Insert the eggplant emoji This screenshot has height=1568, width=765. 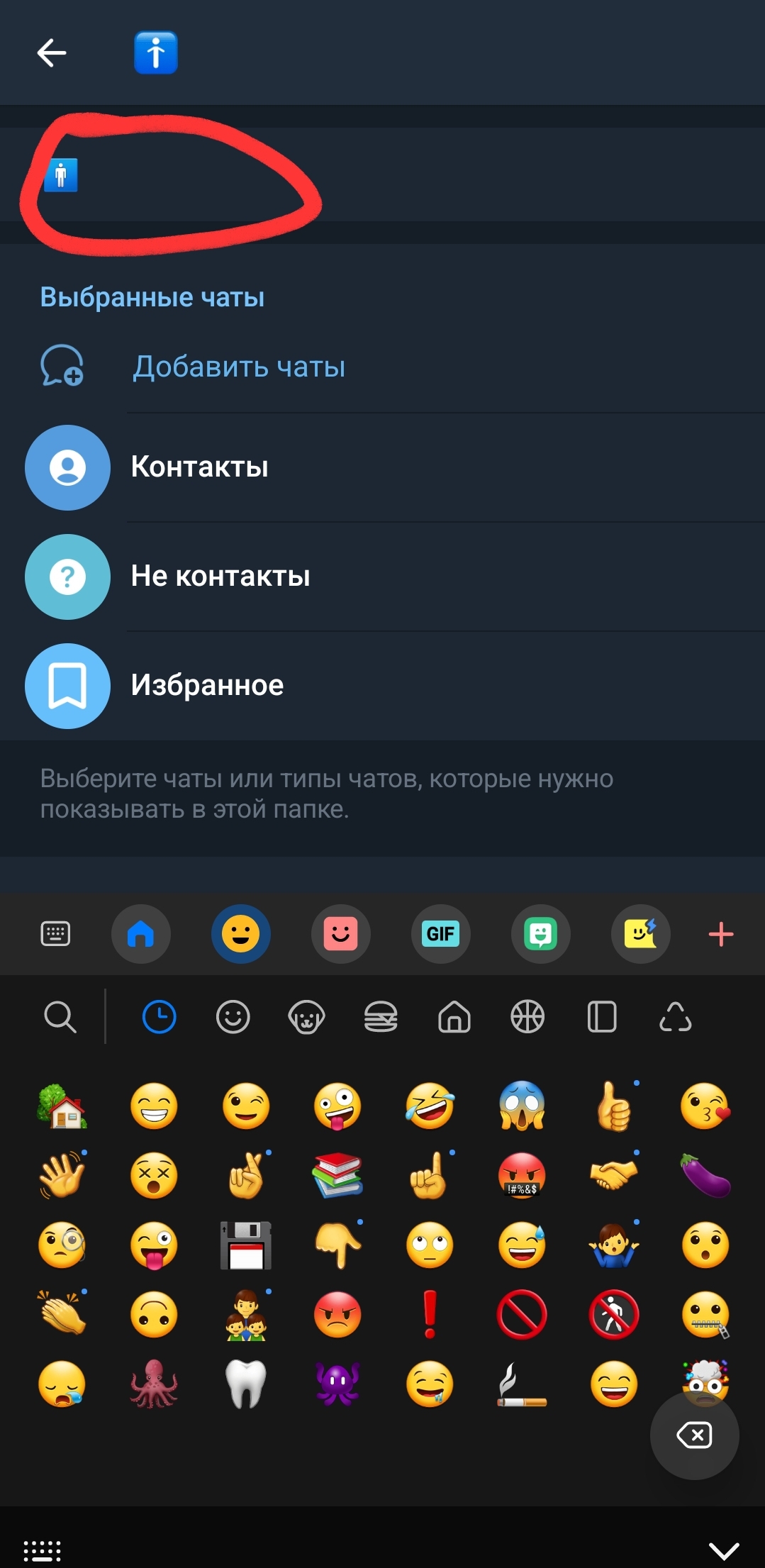click(705, 1176)
